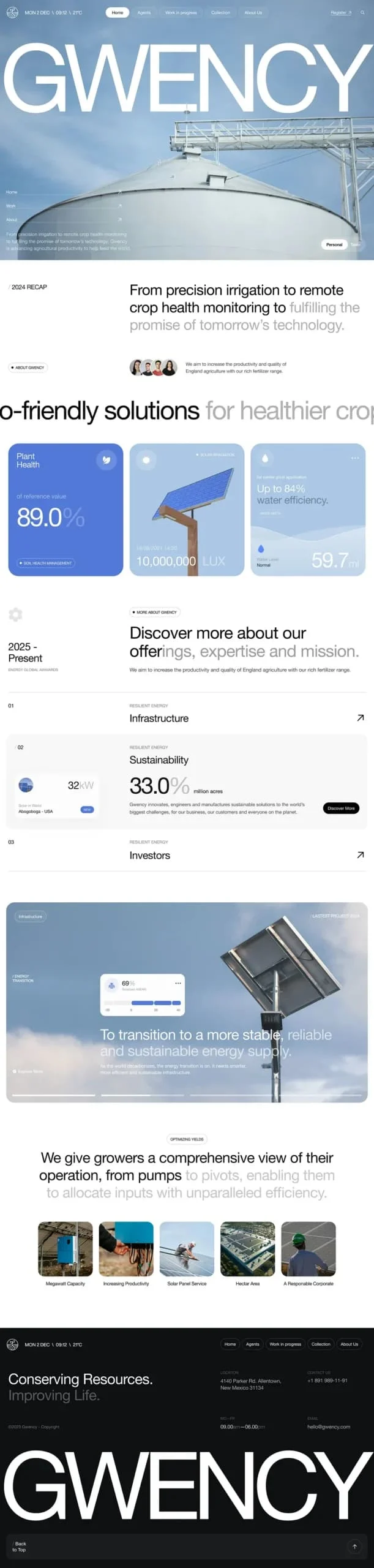Select the Personal toggle option
This screenshot has width=374, height=1568.
(x=334, y=244)
